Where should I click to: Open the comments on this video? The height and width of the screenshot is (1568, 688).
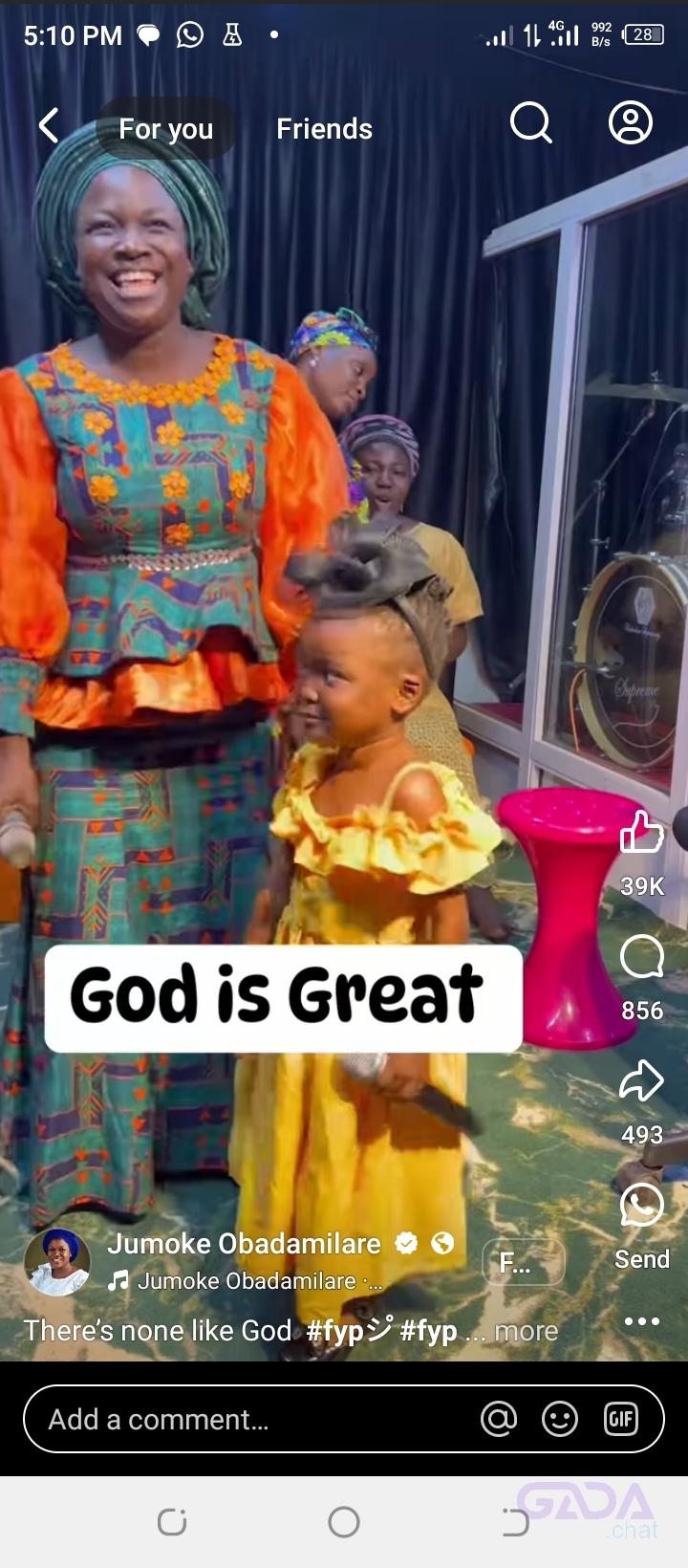pyautogui.click(x=641, y=956)
